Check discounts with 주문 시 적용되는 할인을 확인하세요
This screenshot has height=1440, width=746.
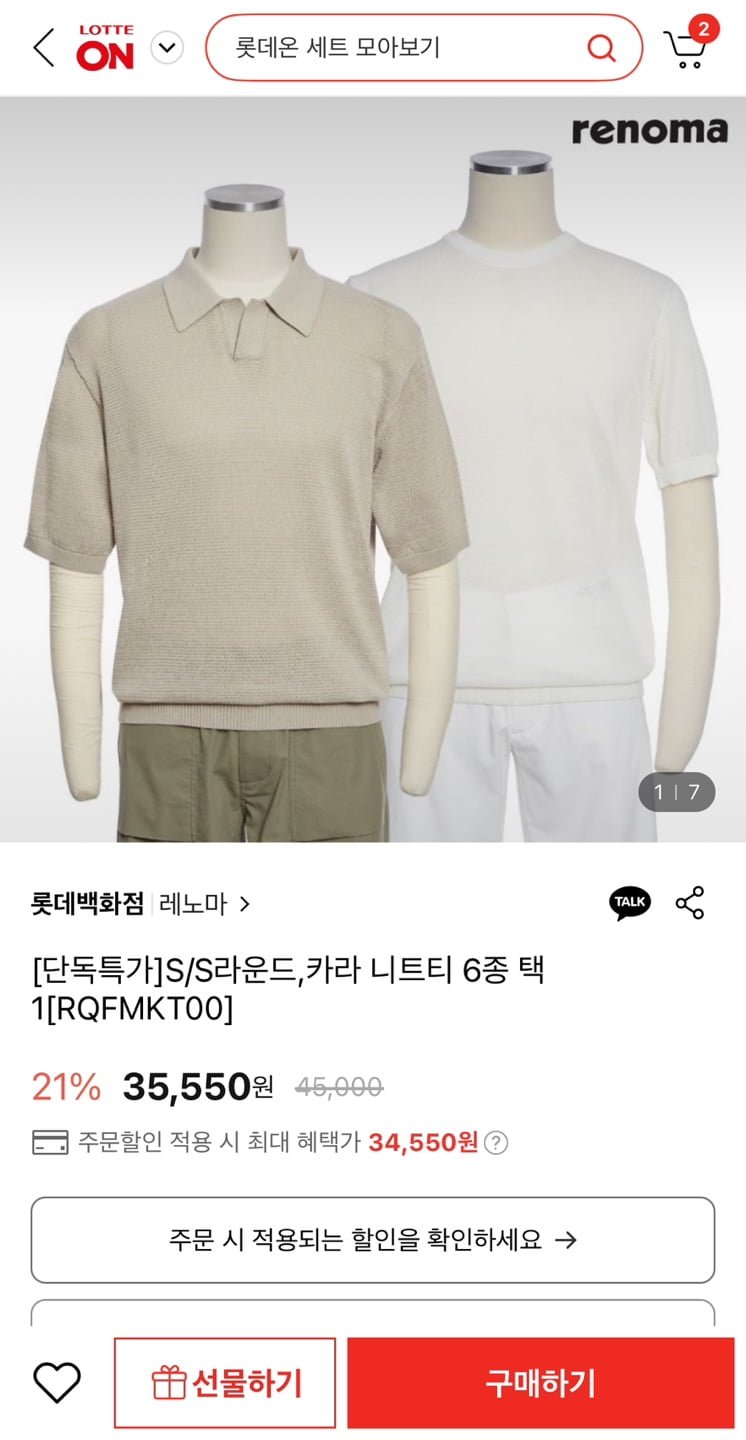373,1240
